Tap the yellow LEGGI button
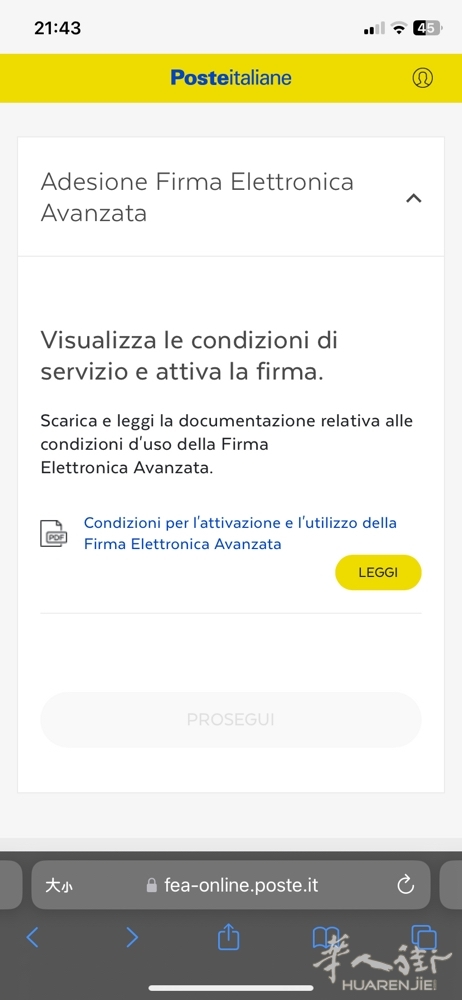Image resolution: width=462 pixels, height=1000 pixels. coord(378,573)
